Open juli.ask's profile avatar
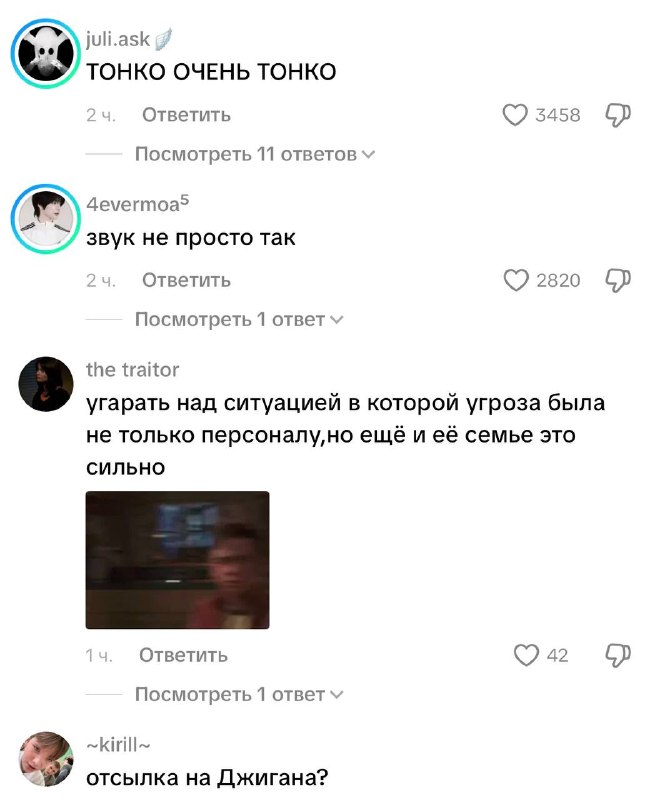This screenshot has width=655, height=800. pyautogui.click(x=46, y=54)
